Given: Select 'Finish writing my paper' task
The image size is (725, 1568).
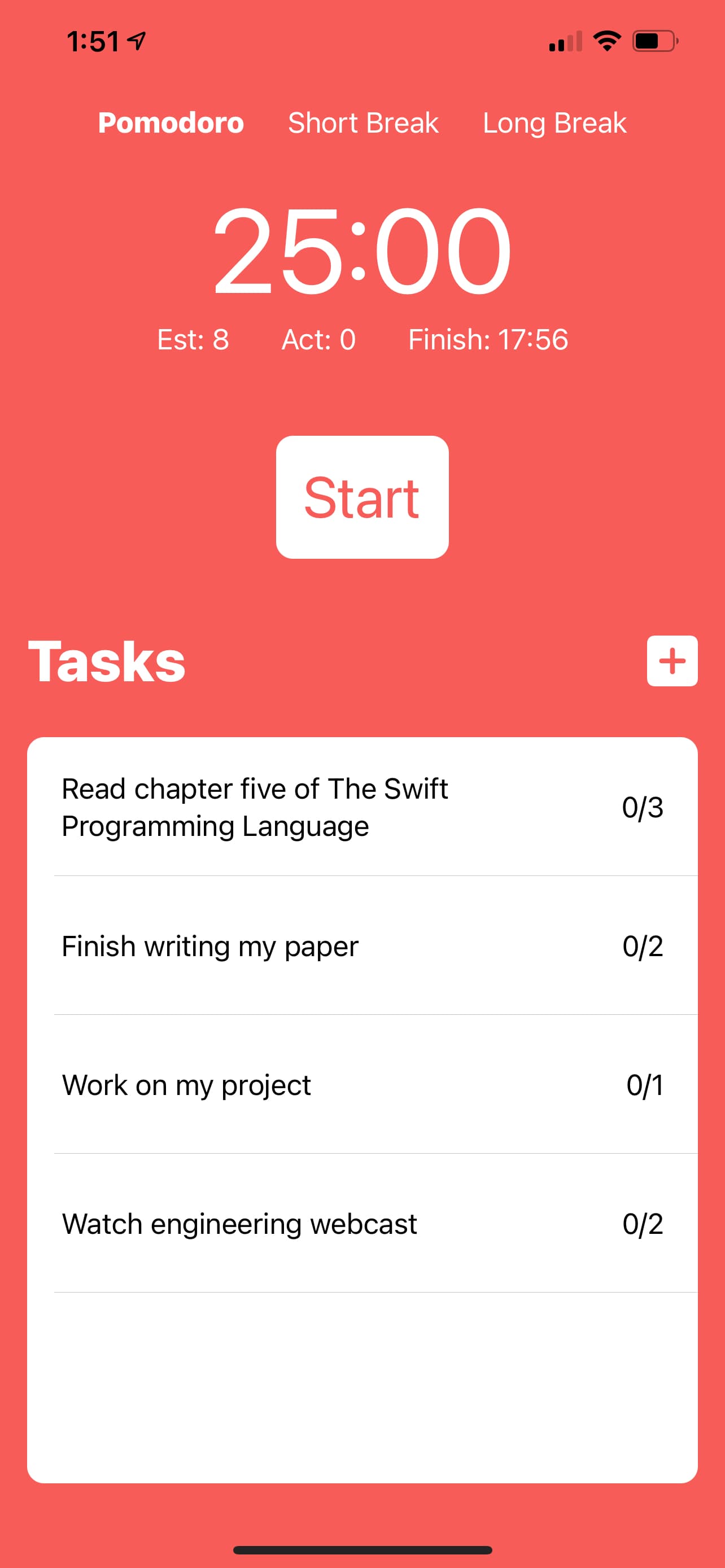Looking at the screenshot, I should tap(362, 946).
